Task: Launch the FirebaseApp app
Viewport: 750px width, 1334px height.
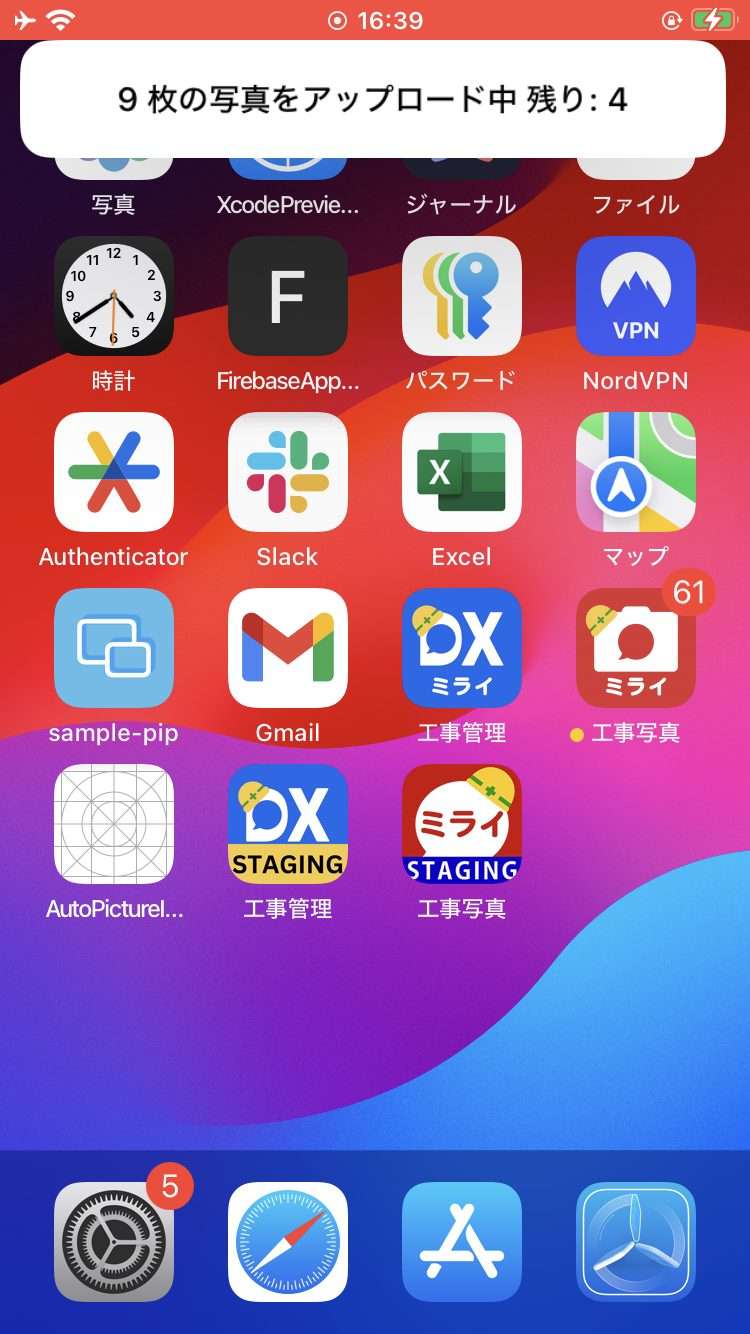Action: coord(288,296)
